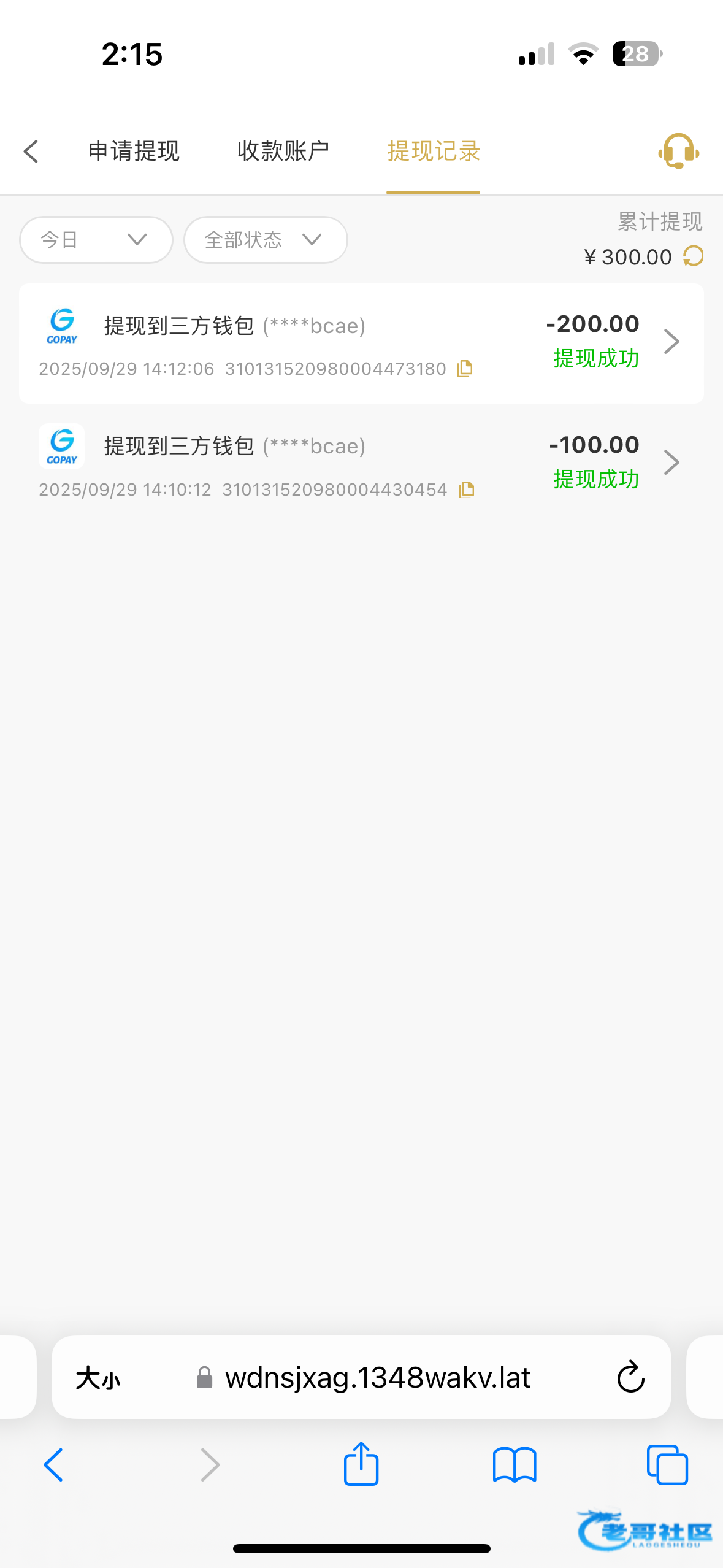The image size is (723, 1568).
Task: Share this page from Safari toolbar
Action: pos(361,1465)
